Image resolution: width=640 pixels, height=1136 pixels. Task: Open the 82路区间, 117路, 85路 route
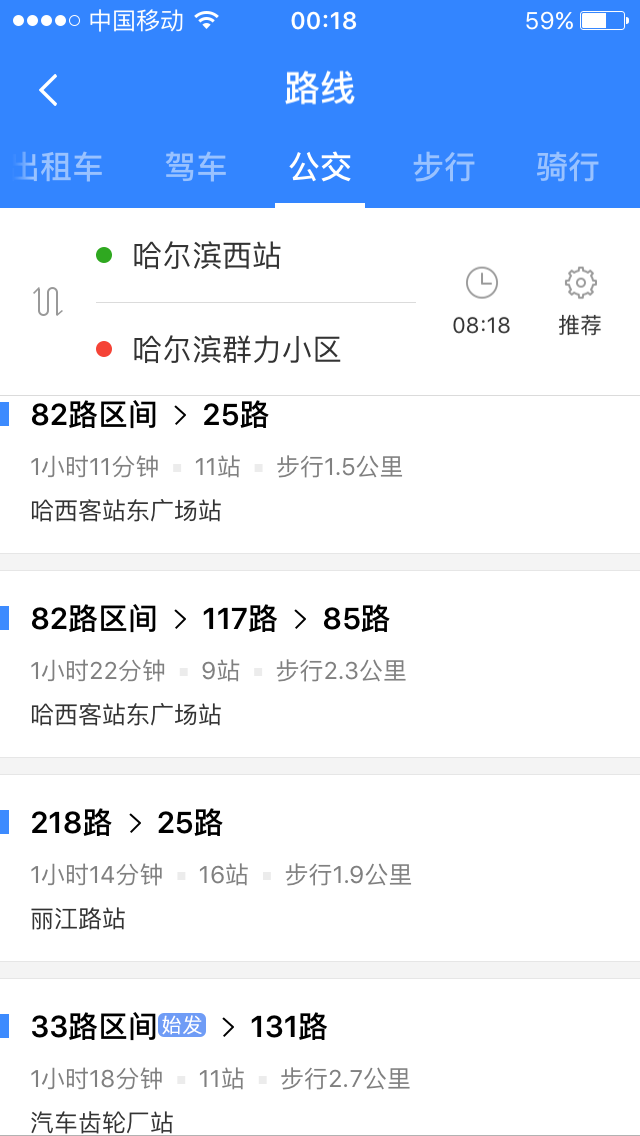(x=320, y=664)
